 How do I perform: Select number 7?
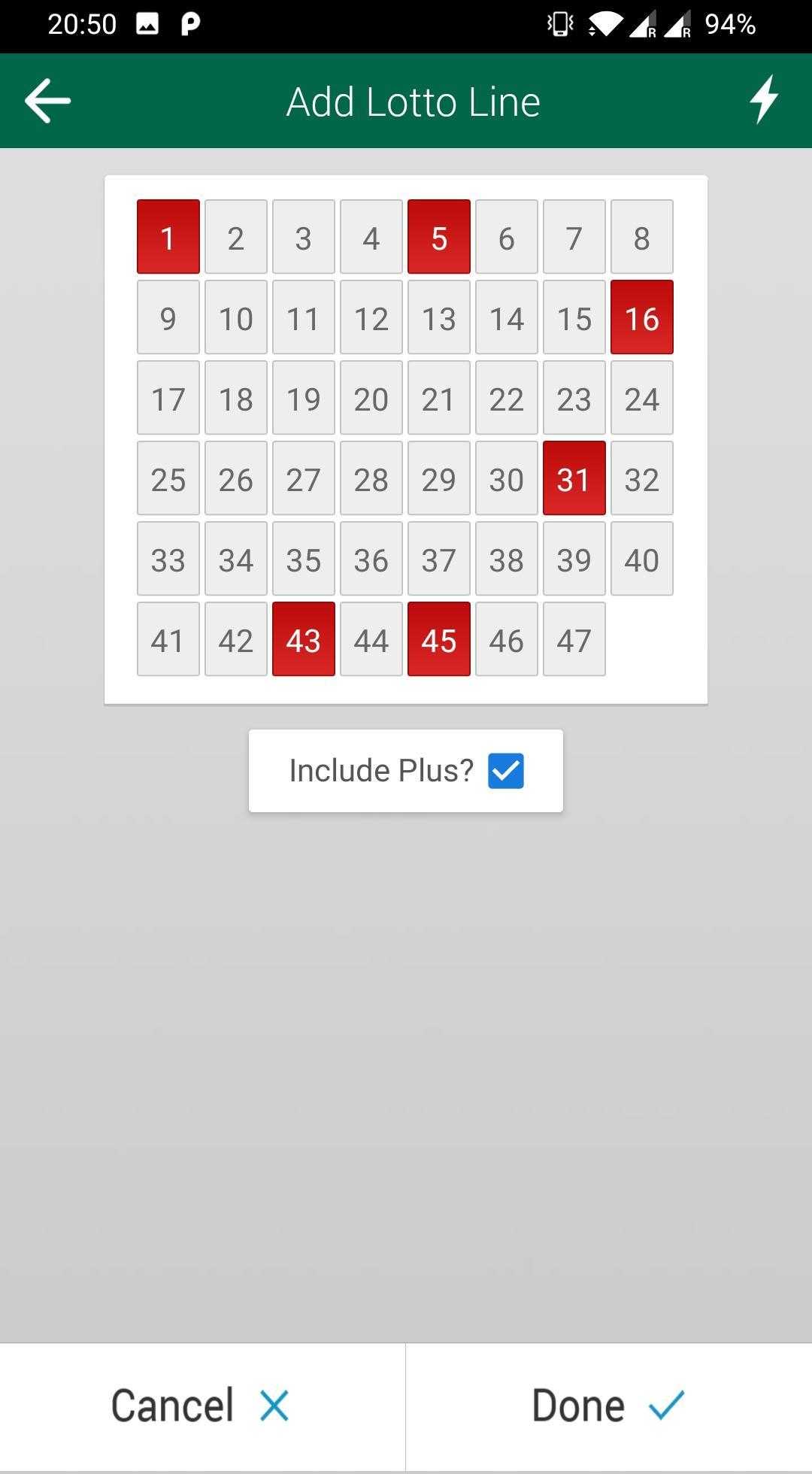point(574,237)
